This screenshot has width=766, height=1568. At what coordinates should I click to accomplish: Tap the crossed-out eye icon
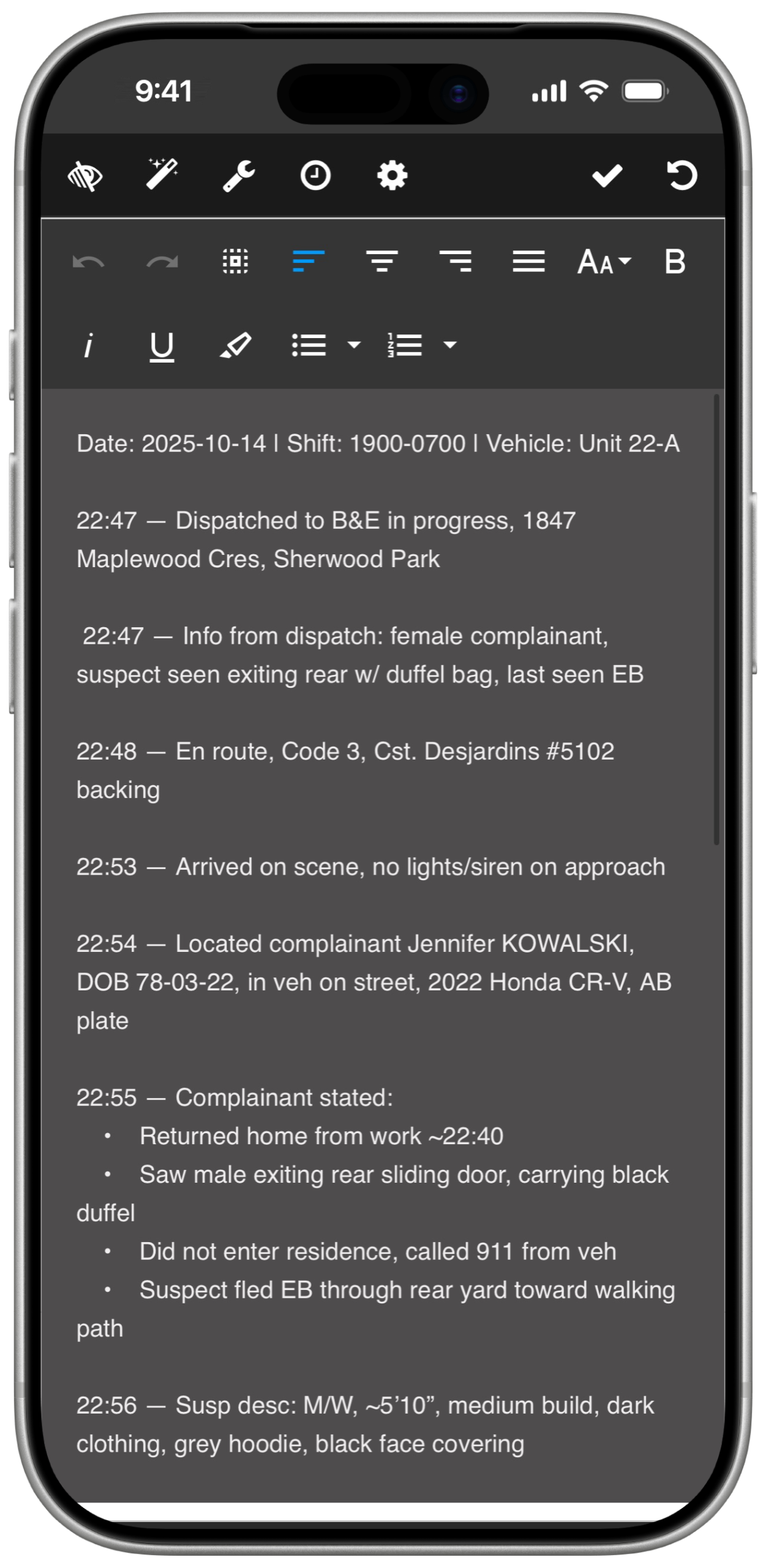pos(85,176)
